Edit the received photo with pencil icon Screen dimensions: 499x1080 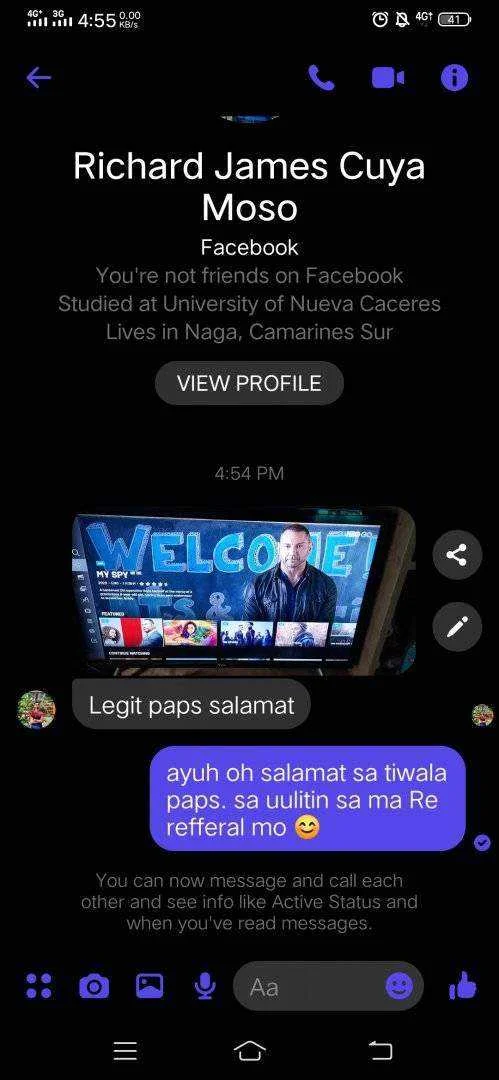[457, 627]
